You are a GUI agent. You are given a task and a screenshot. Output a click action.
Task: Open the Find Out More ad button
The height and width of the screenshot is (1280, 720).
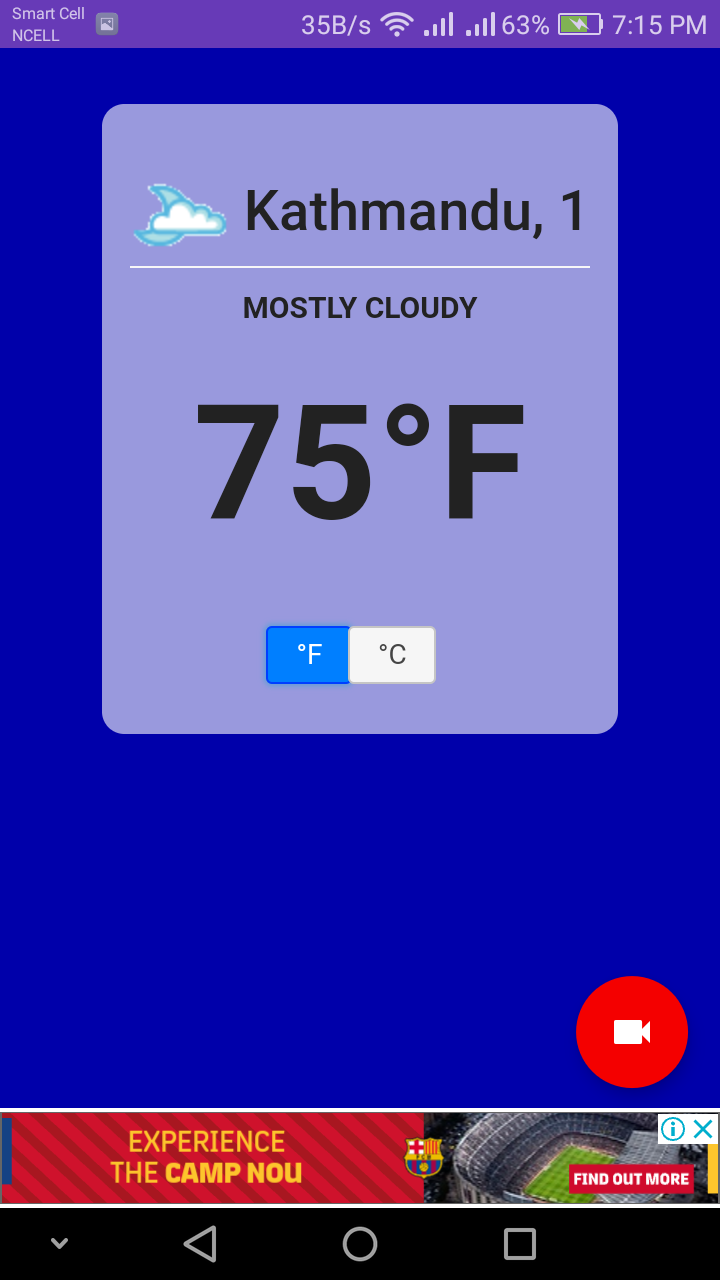coord(631,1178)
